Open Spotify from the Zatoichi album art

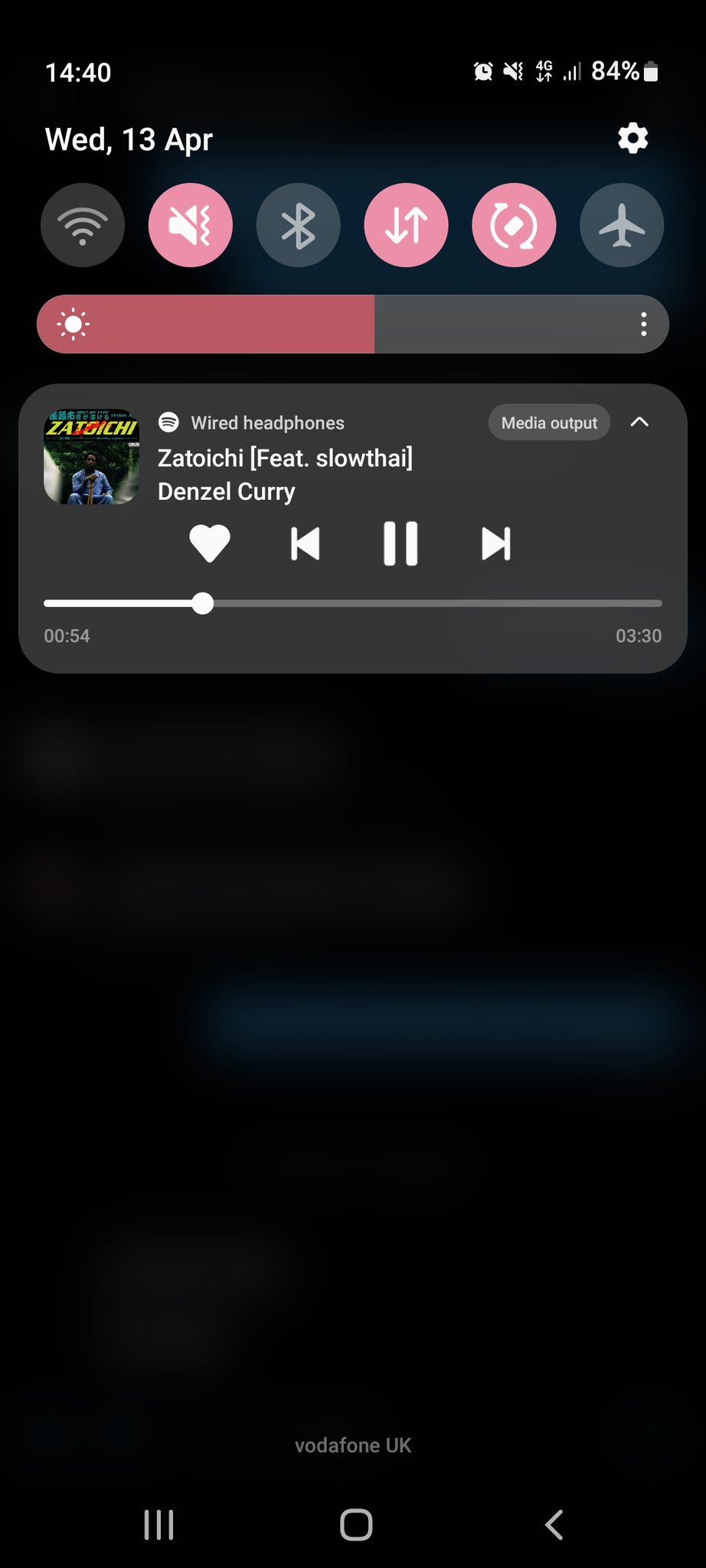[x=92, y=456]
